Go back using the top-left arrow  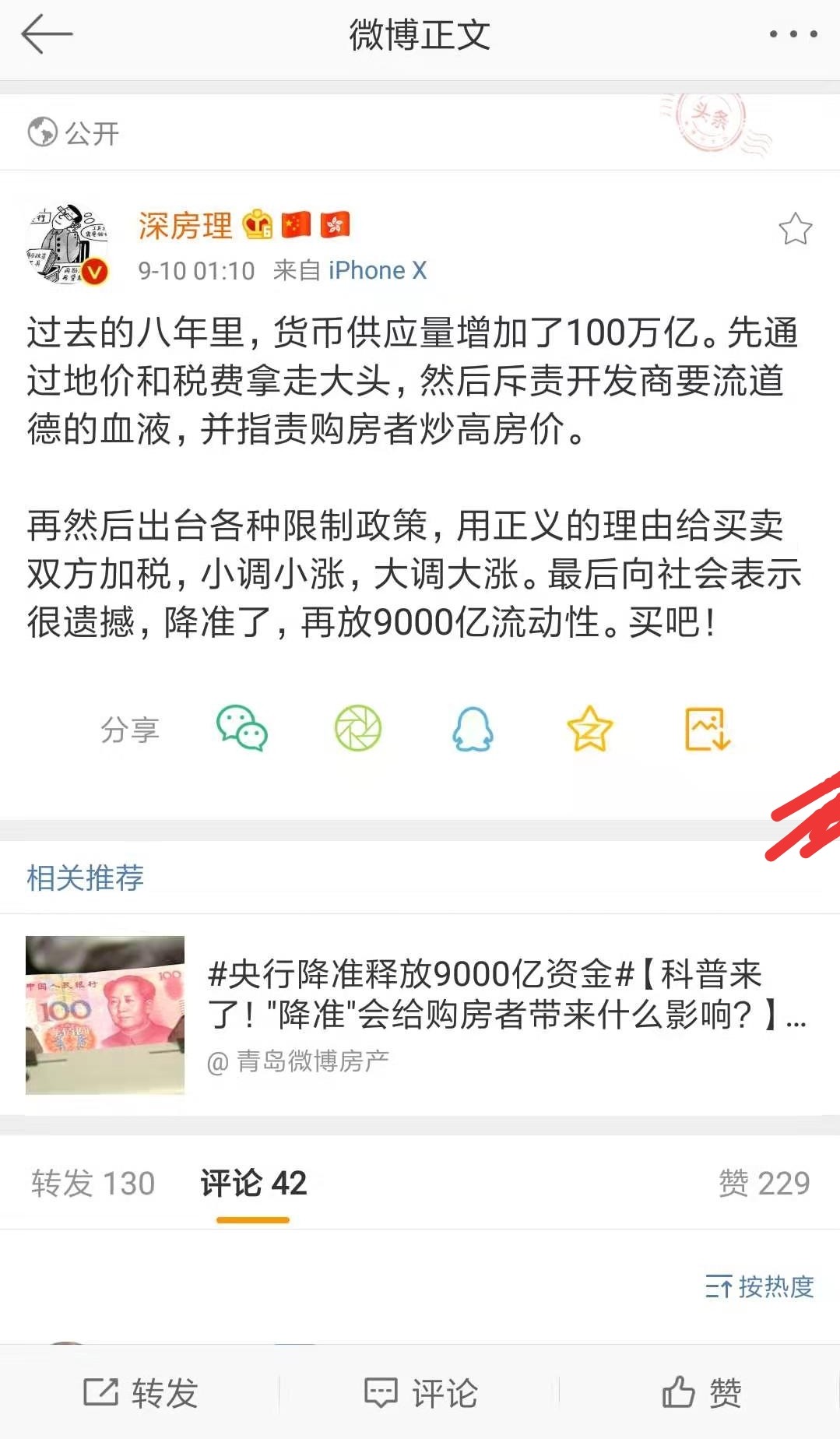pos(47,35)
